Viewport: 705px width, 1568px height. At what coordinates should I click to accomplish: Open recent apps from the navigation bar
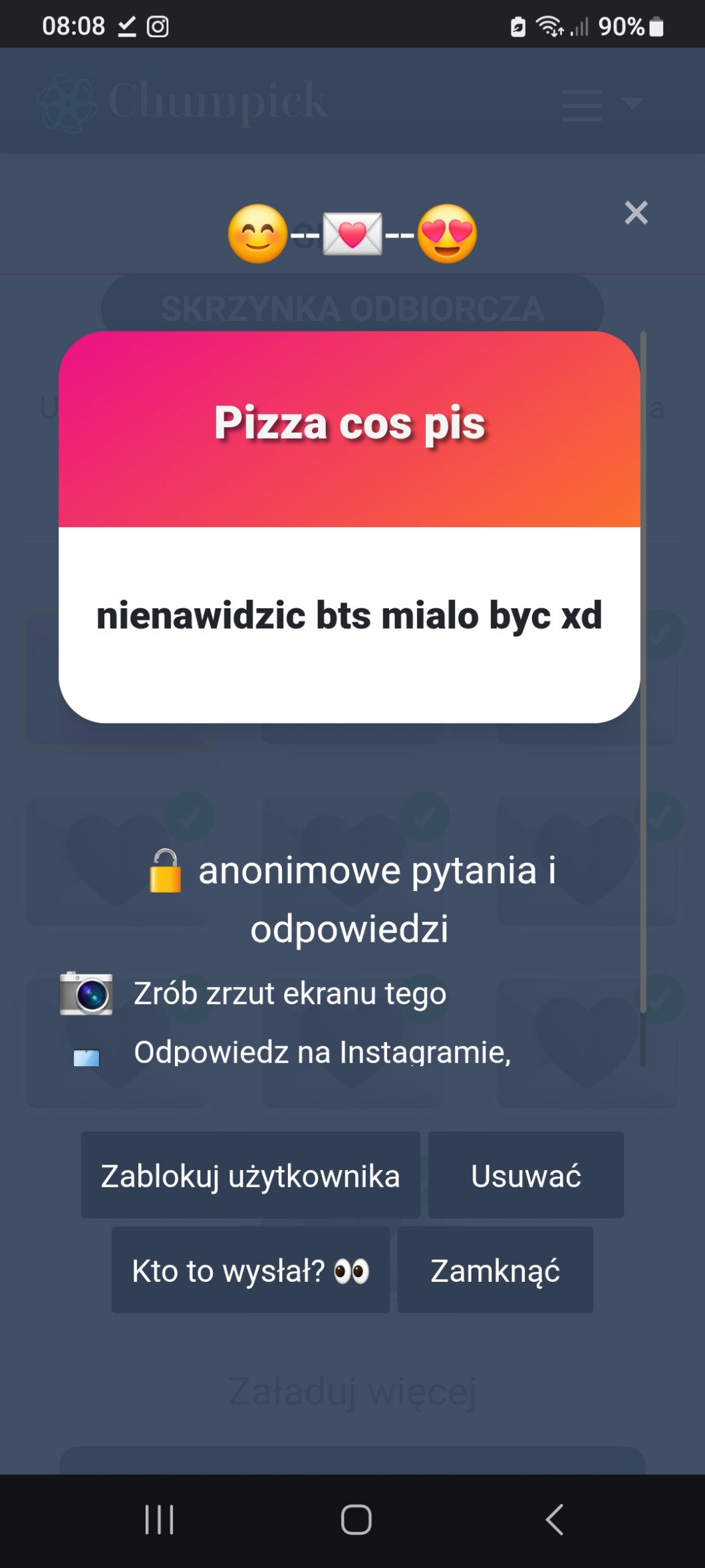pyautogui.click(x=160, y=1520)
